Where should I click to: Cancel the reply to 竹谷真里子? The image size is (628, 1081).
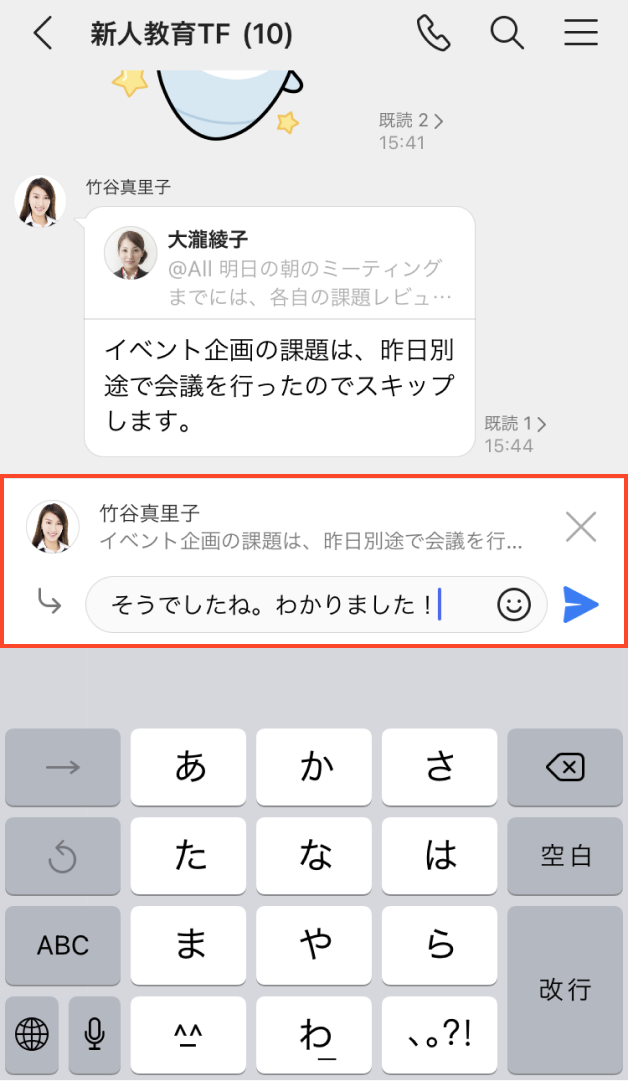tap(581, 526)
